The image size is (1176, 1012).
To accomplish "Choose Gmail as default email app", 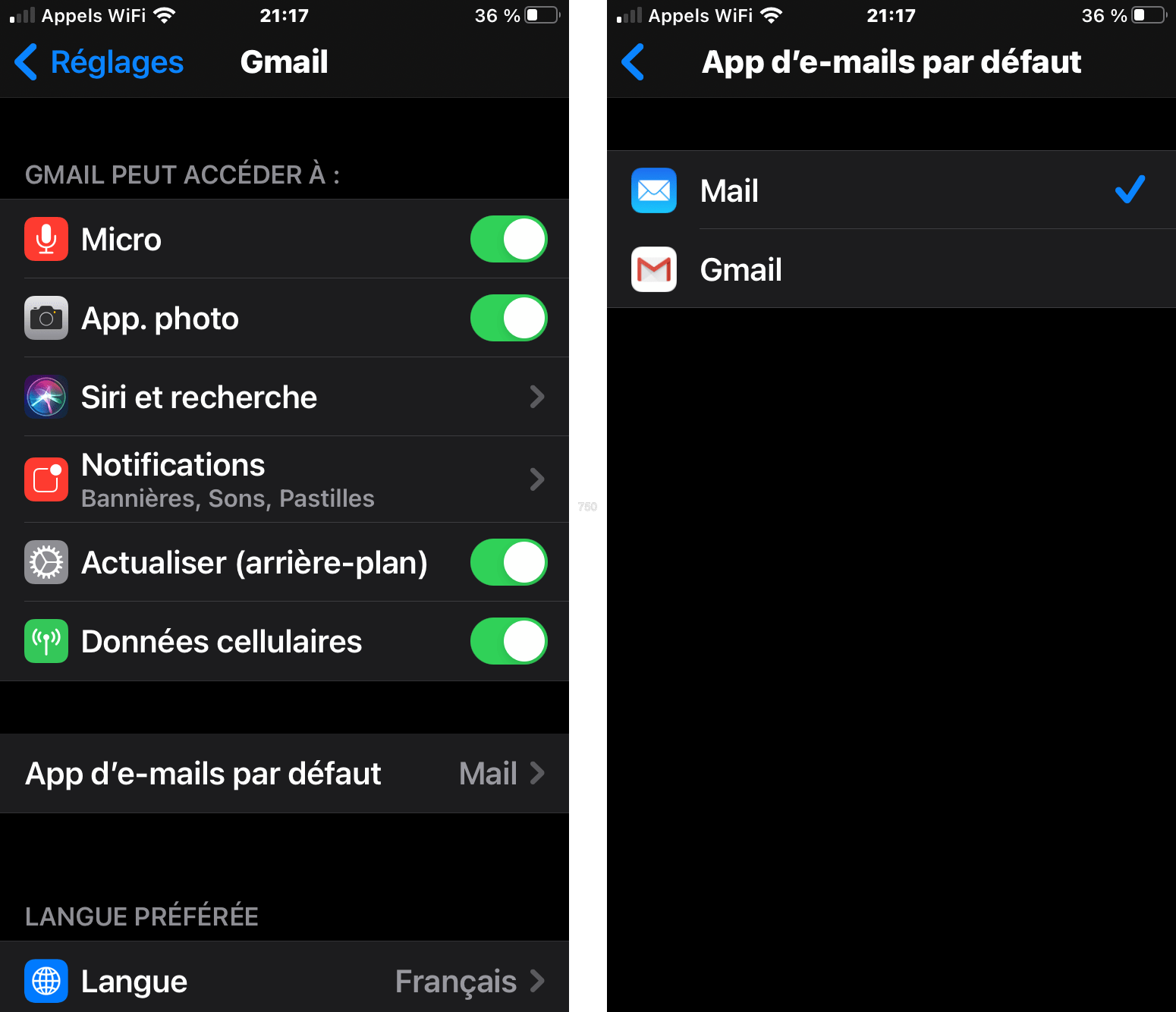I will (x=891, y=269).
